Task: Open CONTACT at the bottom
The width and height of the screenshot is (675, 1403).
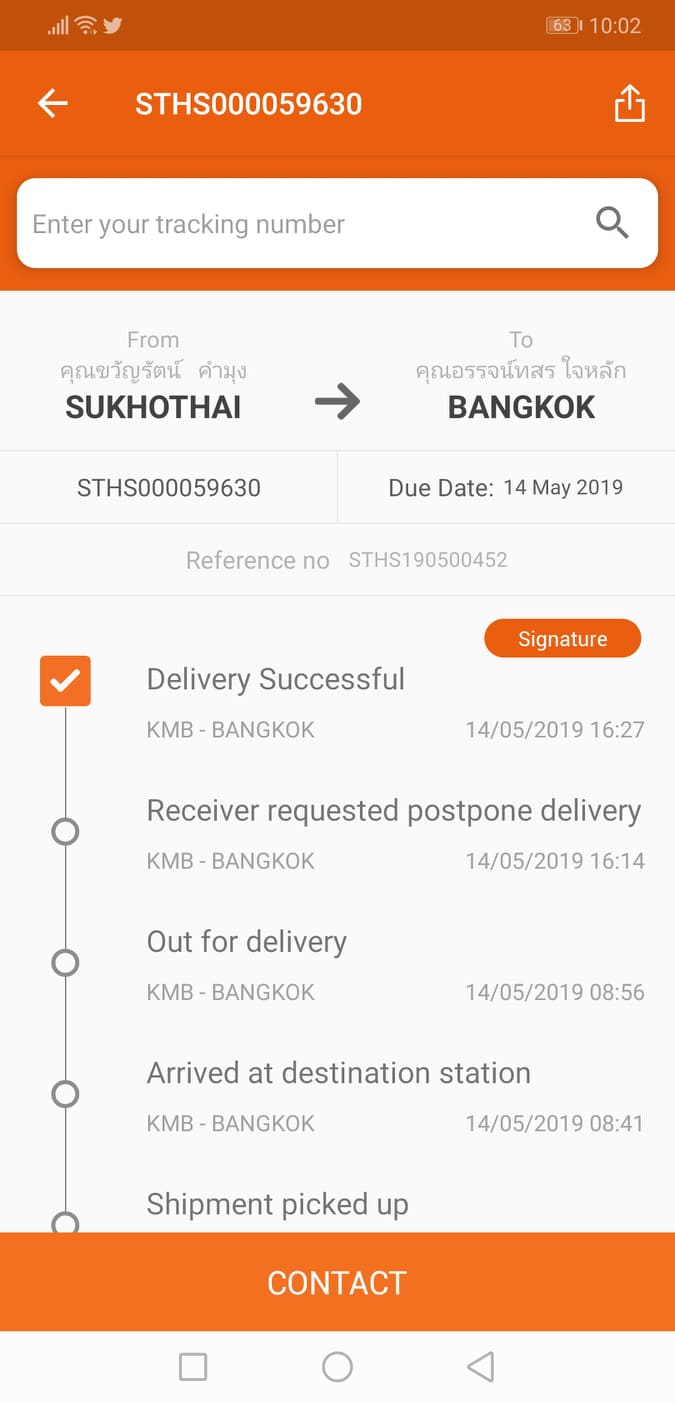Action: [337, 1282]
